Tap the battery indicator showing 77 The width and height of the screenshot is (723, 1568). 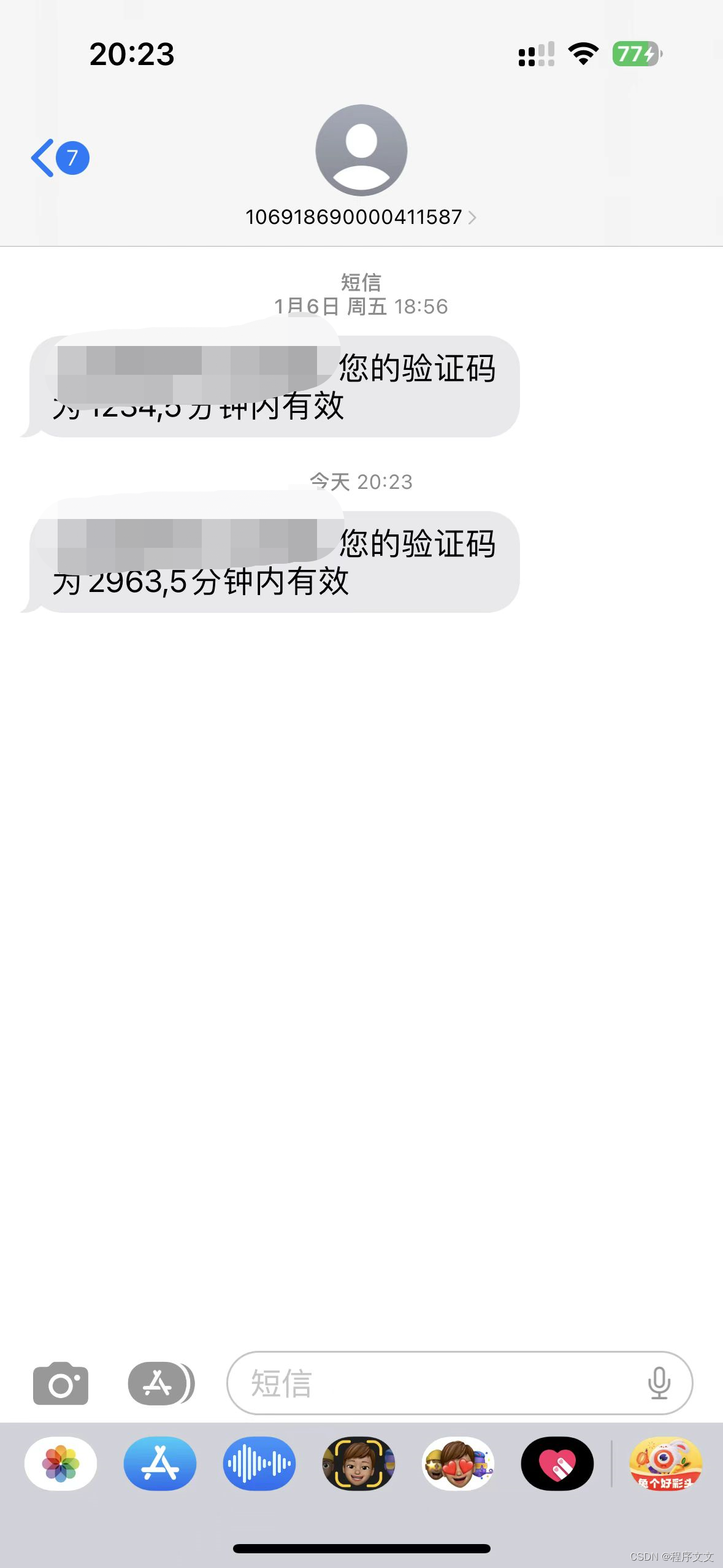point(635,55)
